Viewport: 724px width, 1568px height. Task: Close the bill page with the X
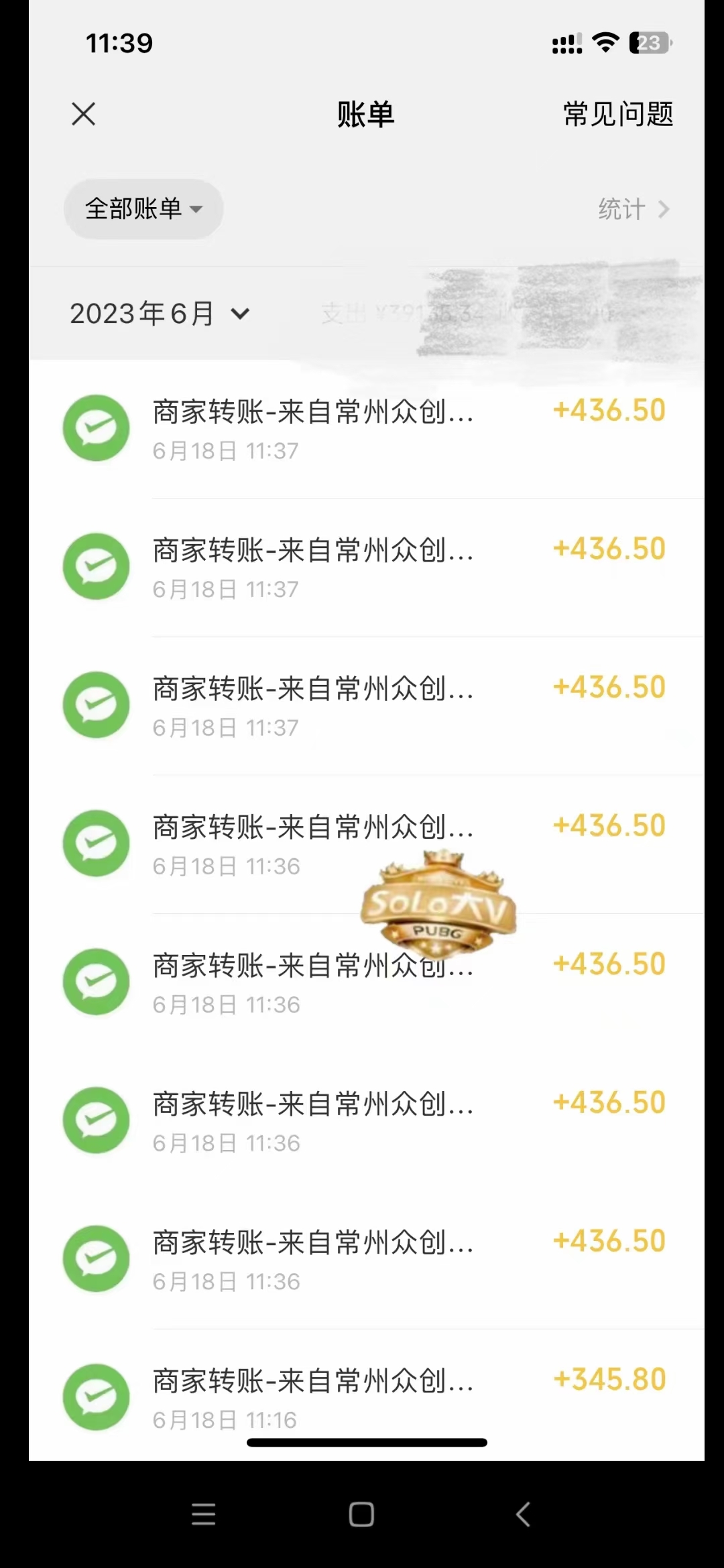83,114
